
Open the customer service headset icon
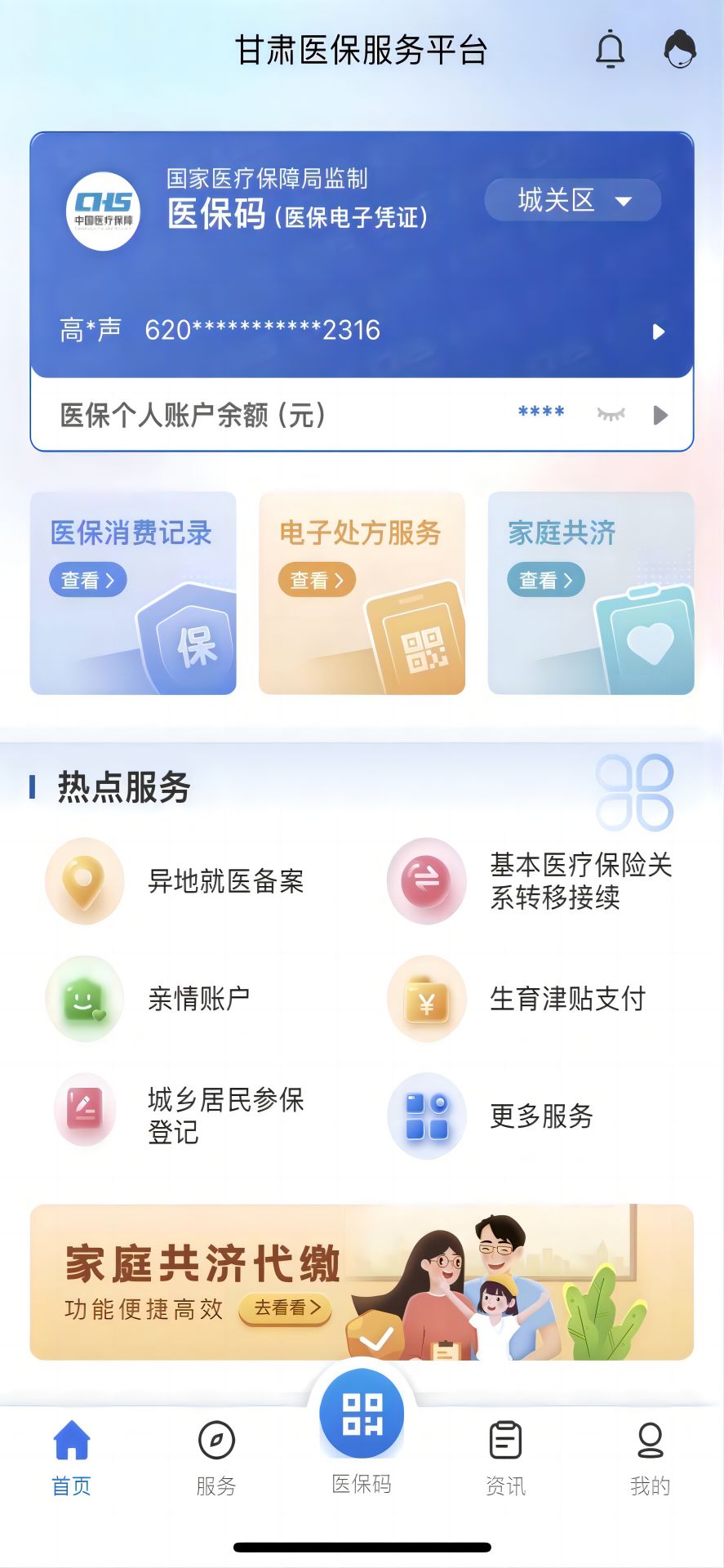(x=679, y=49)
